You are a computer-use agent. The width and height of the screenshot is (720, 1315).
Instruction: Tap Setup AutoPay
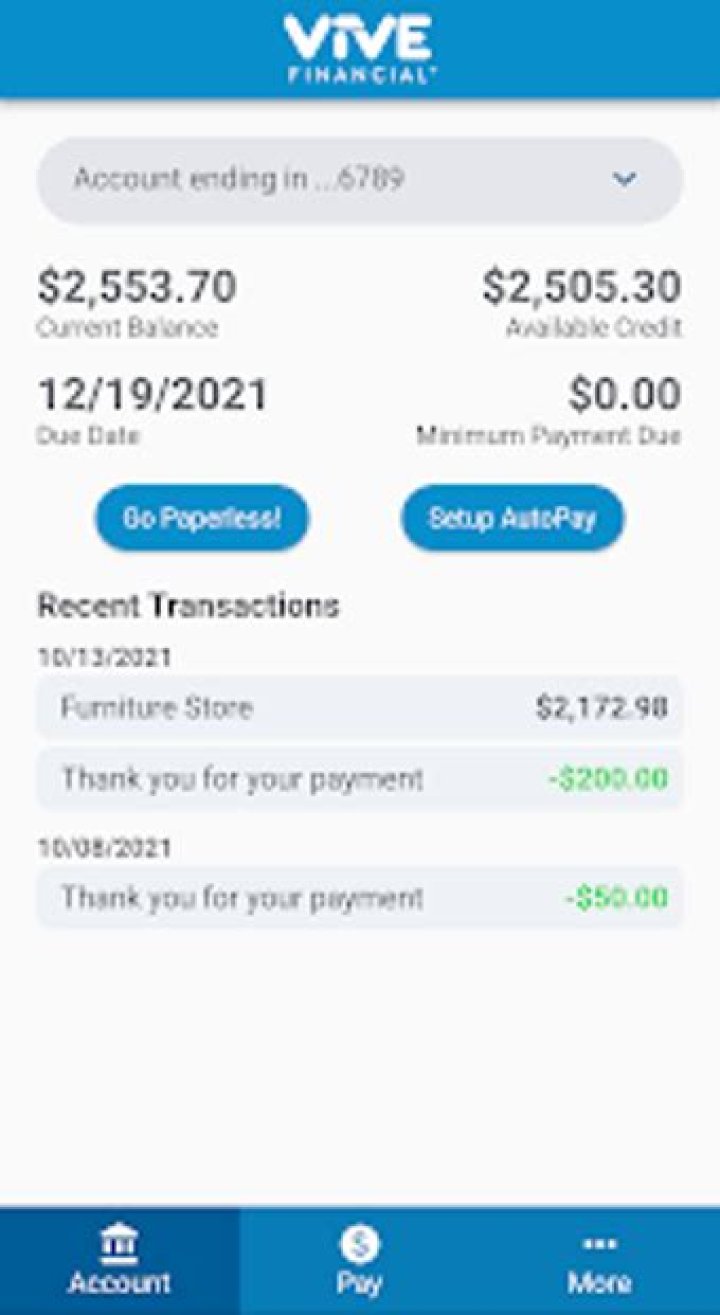click(512, 518)
